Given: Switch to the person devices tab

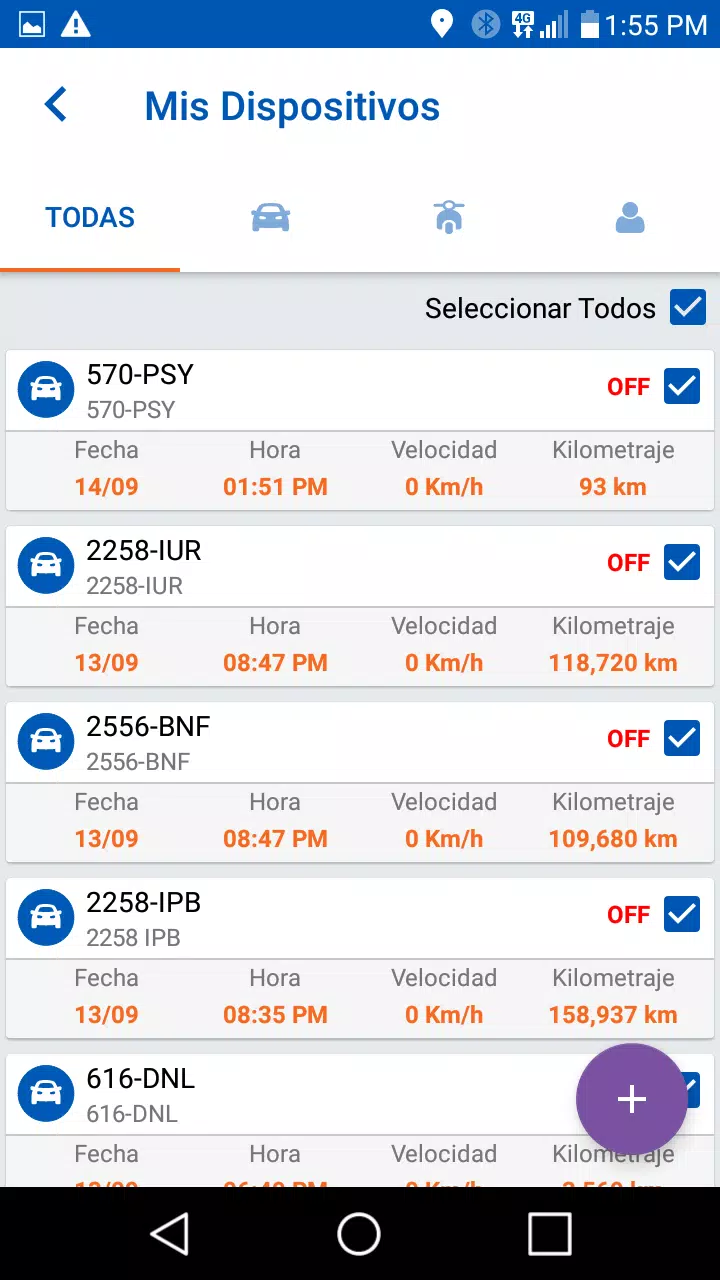Looking at the screenshot, I should (630, 217).
